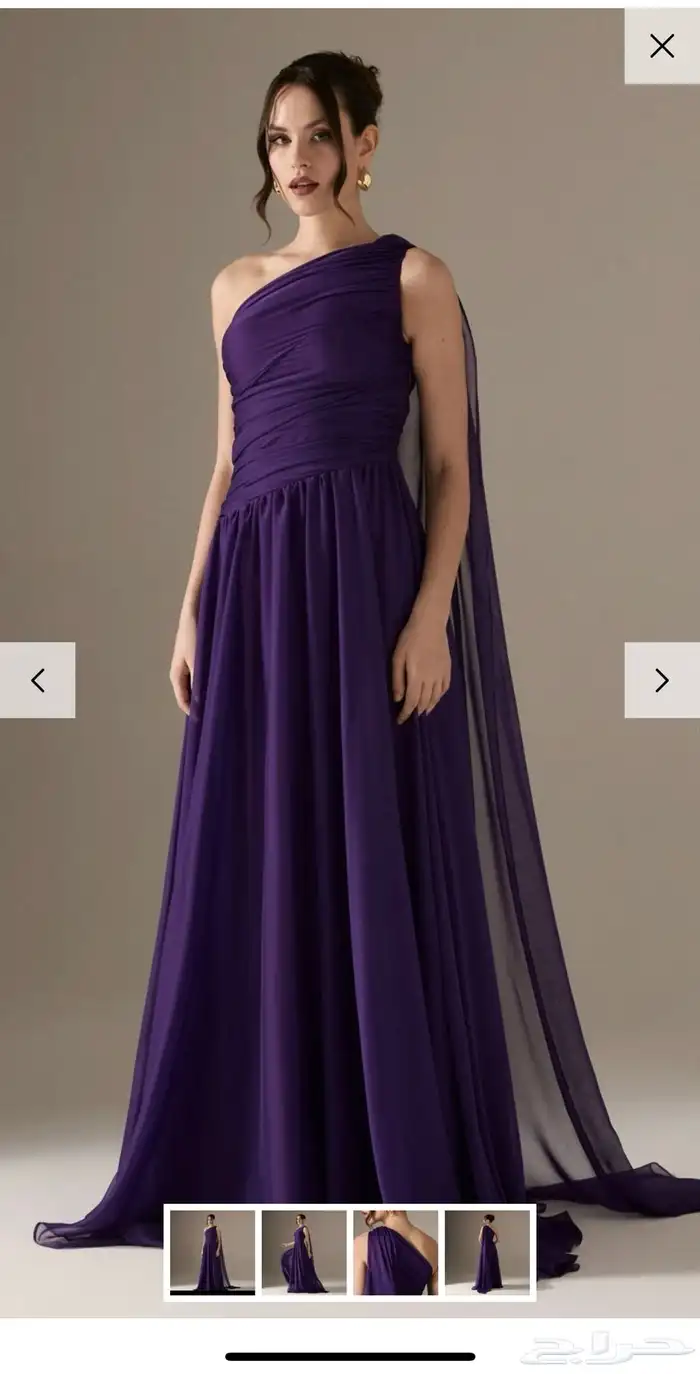Open the last thumbnail showing the full back view

pyautogui.click(x=487, y=1252)
